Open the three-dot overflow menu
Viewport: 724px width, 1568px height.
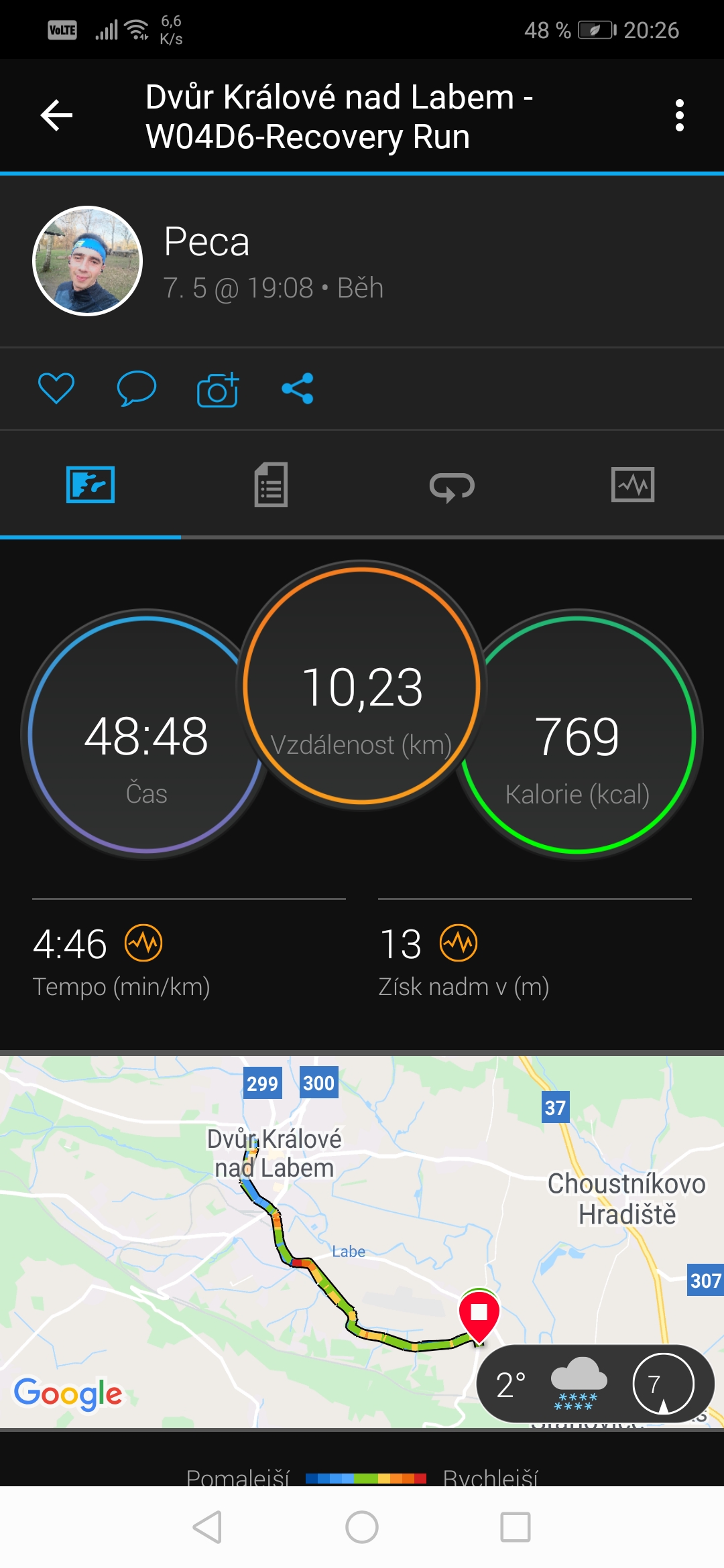[680, 115]
